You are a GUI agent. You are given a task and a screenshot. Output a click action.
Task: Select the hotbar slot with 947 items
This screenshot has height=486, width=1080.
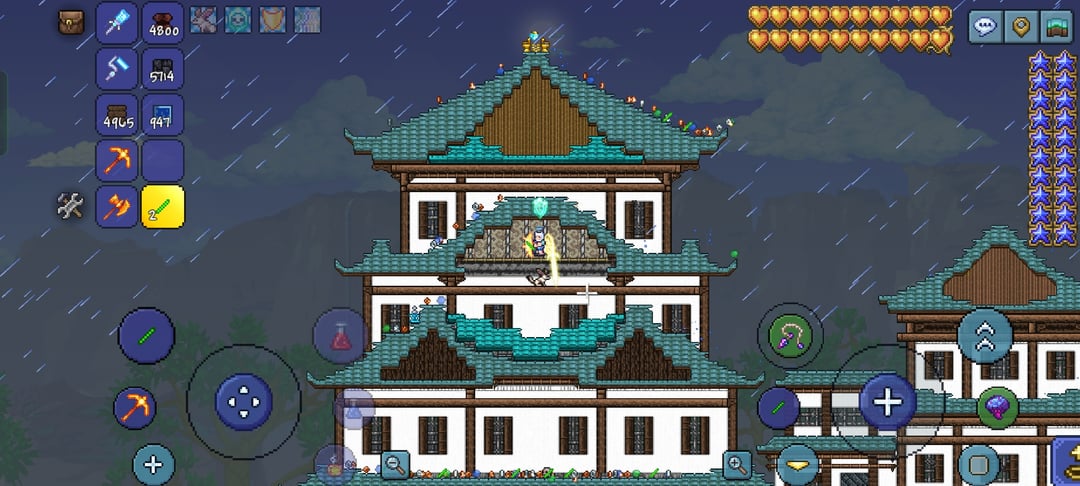click(162, 115)
